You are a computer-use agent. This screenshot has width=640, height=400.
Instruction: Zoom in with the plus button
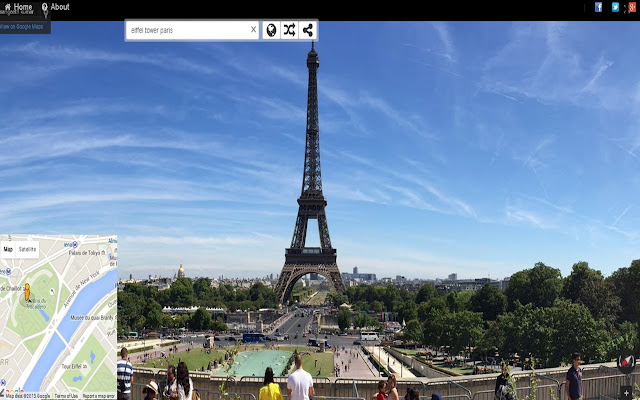pyautogui.click(x=627, y=393)
